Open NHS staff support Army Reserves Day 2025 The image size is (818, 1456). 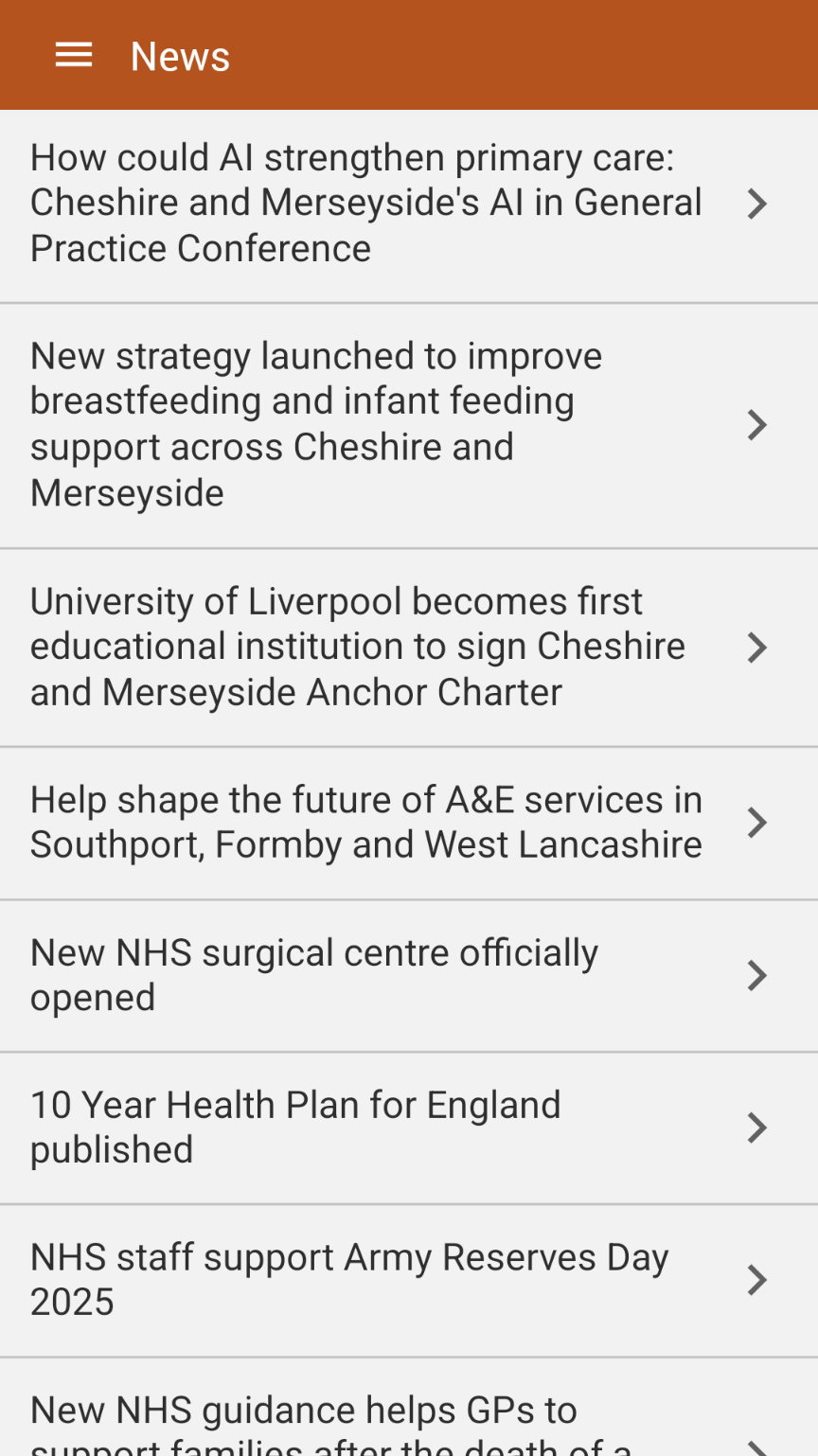[379, 1280]
